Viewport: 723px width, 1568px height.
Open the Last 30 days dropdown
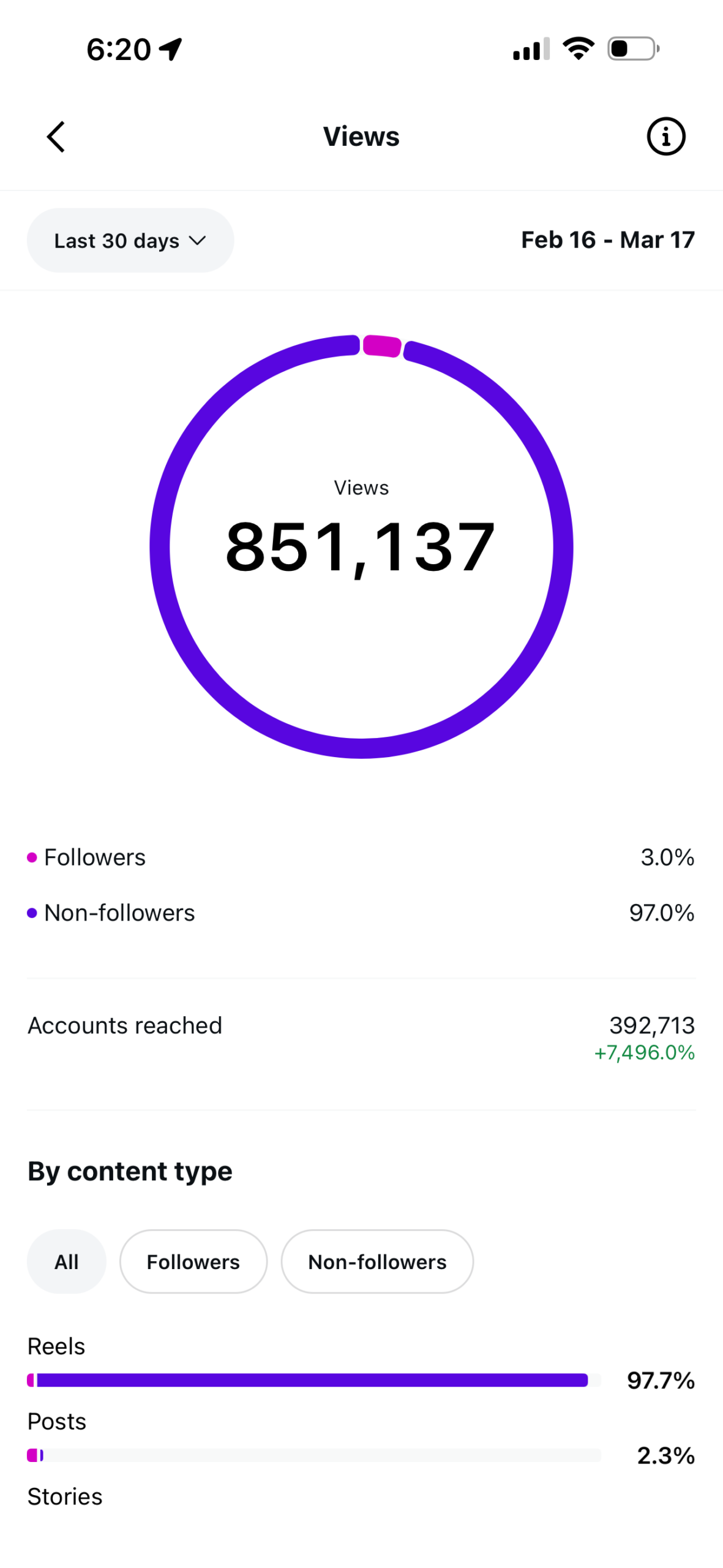click(x=130, y=240)
